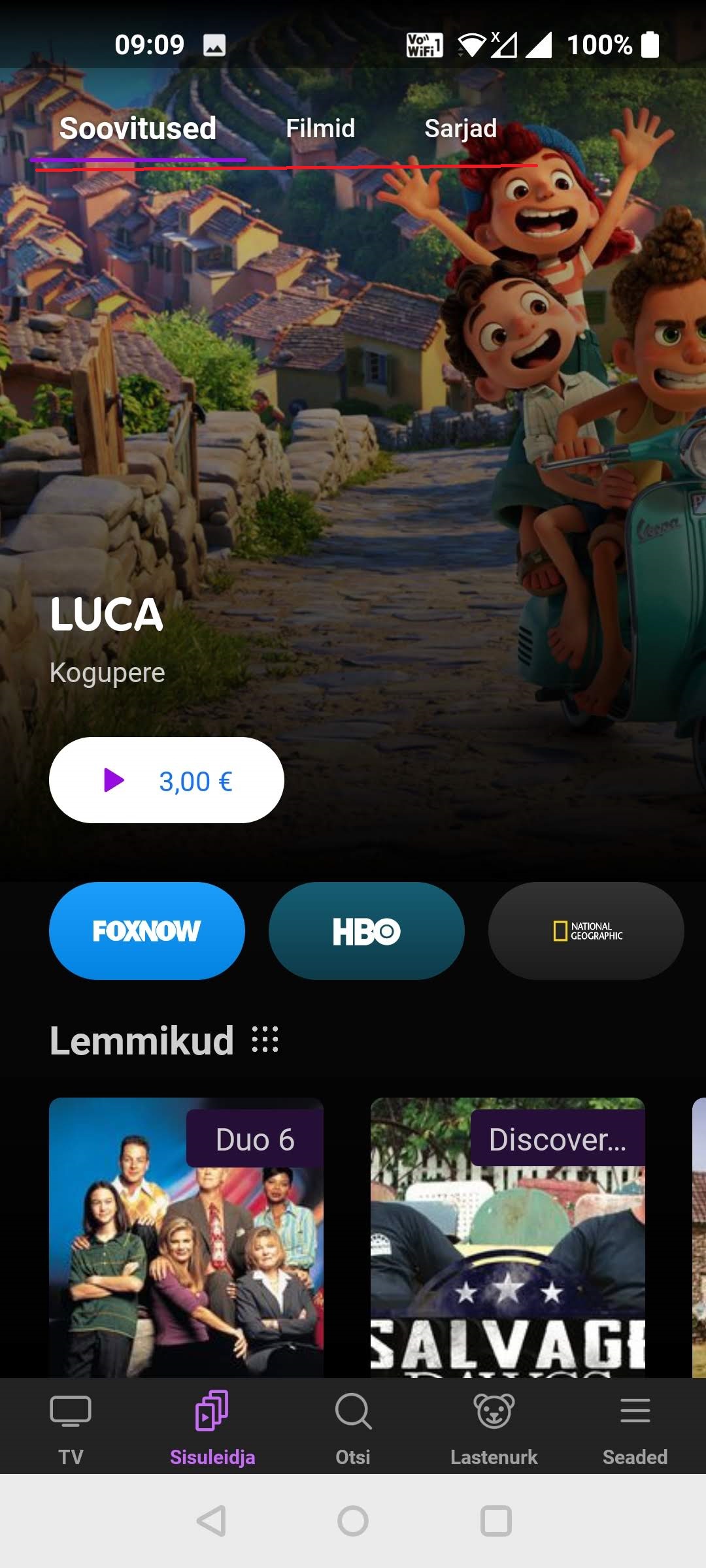This screenshot has height=1568, width=706.
Task: Go to the TV tab
Action: 71,1429
